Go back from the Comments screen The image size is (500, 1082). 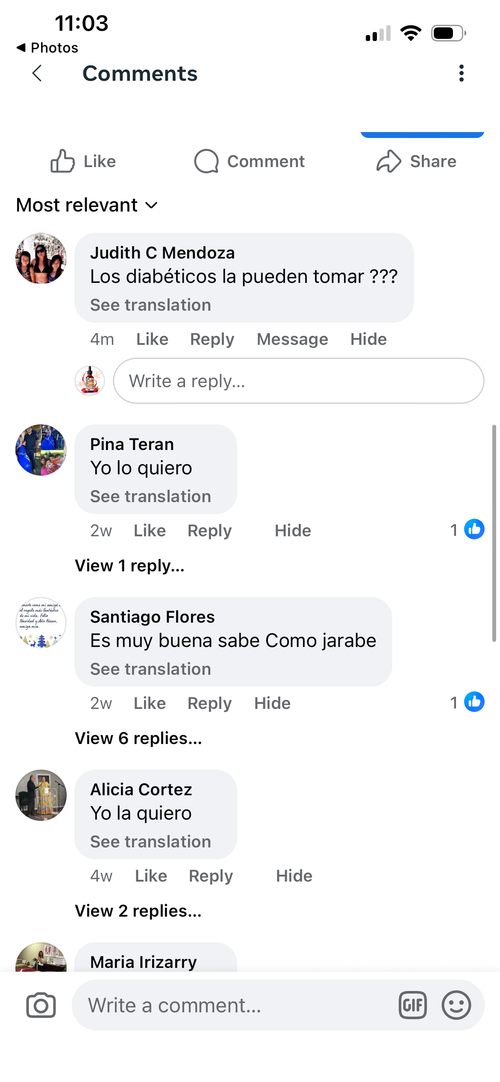point(37,73)
